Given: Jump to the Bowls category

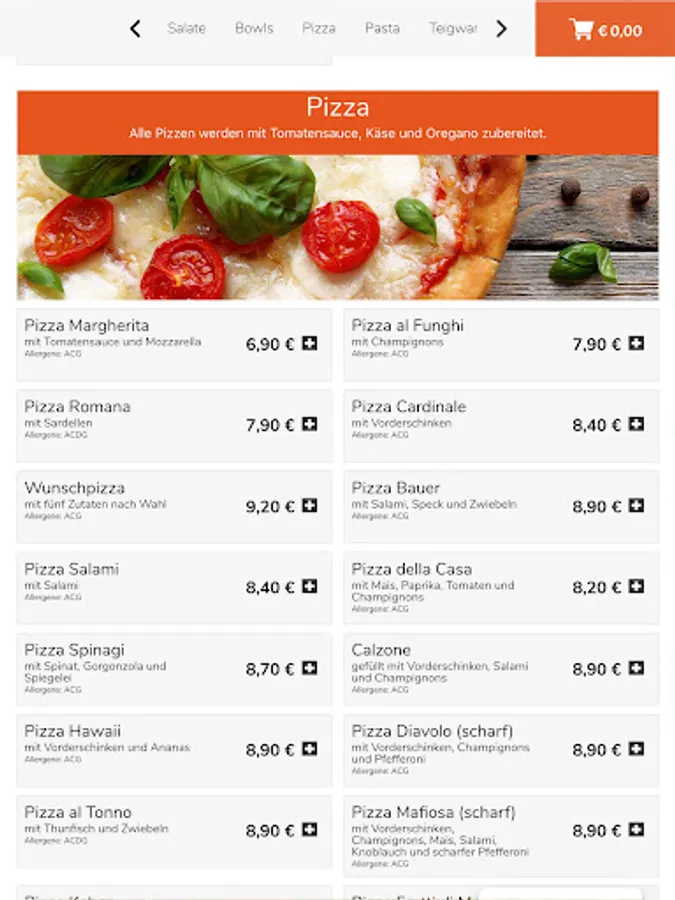Looking at the screenshot, I should click(x=254, y=29).
